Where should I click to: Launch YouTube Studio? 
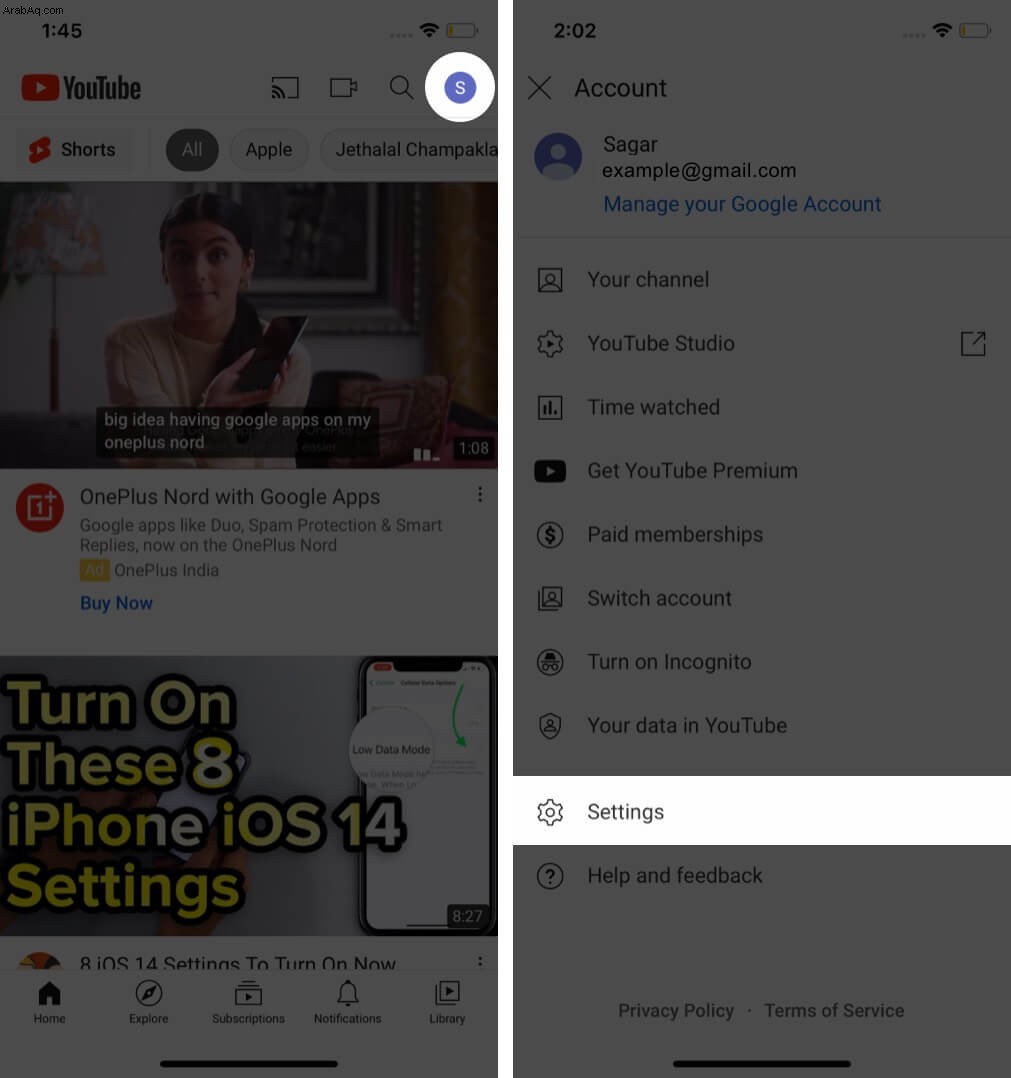pos(661,344)
